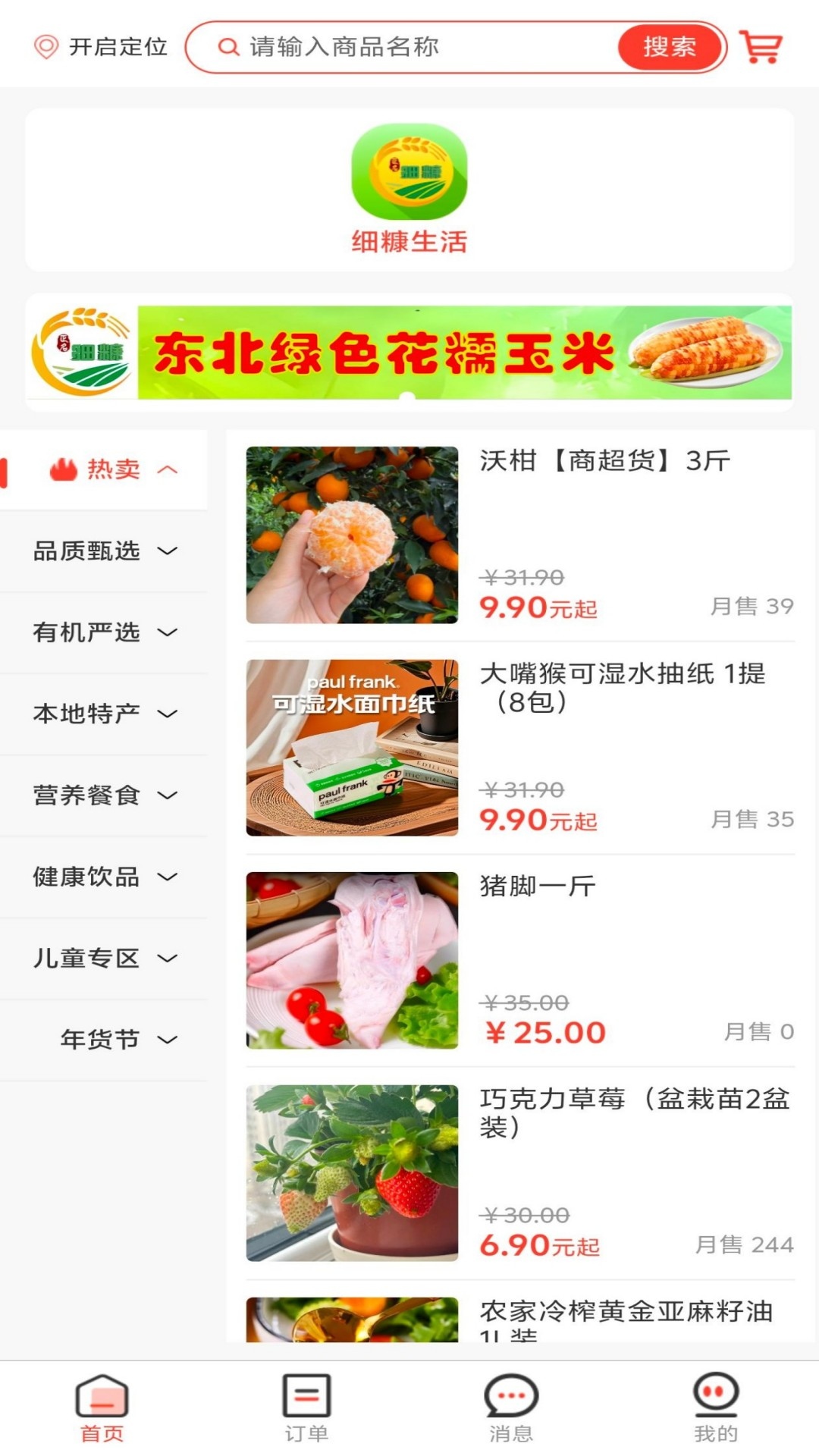Image resolution: width=819 pixels, height=1456 pixels.
Task: Collapse the 热卖 category section
Action: 167,469
